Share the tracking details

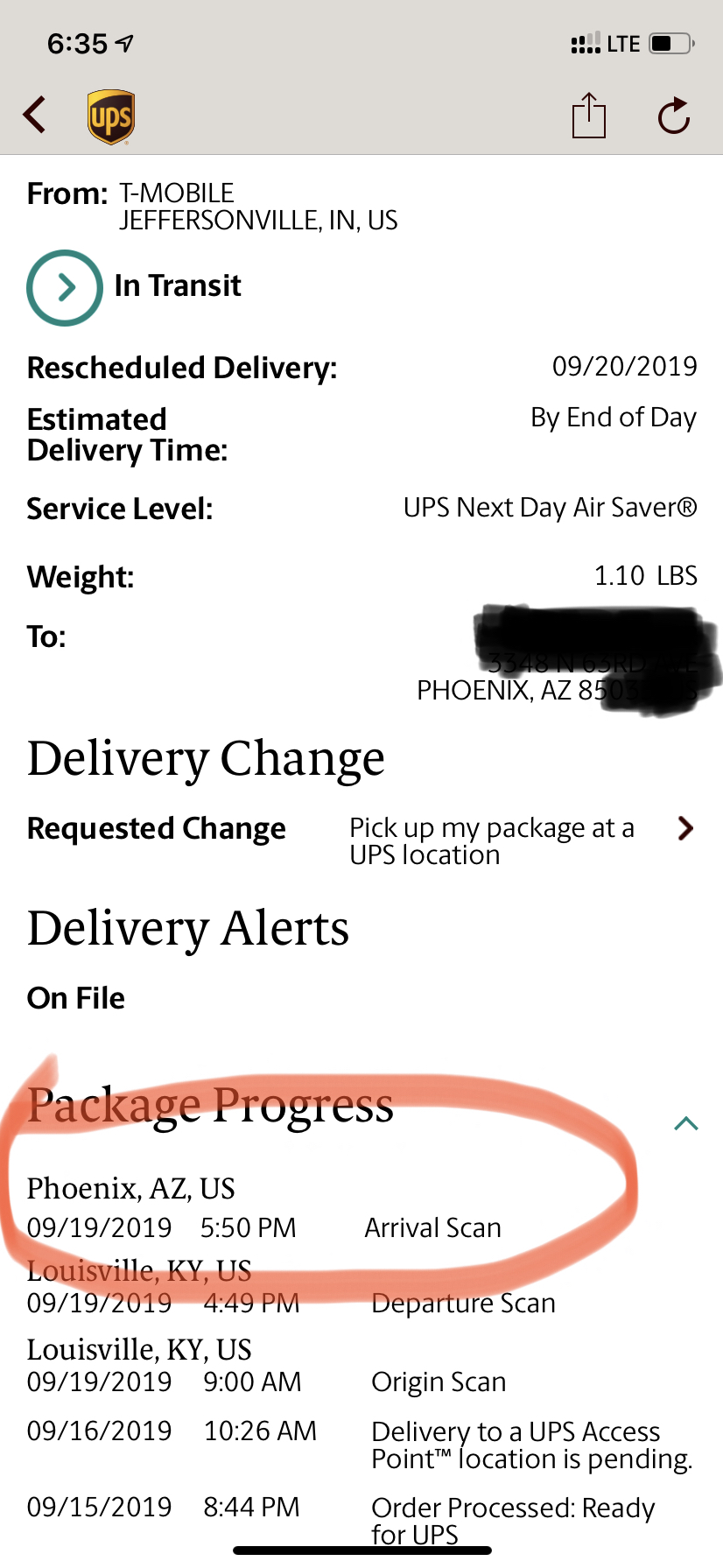click(x=588, y=116)
